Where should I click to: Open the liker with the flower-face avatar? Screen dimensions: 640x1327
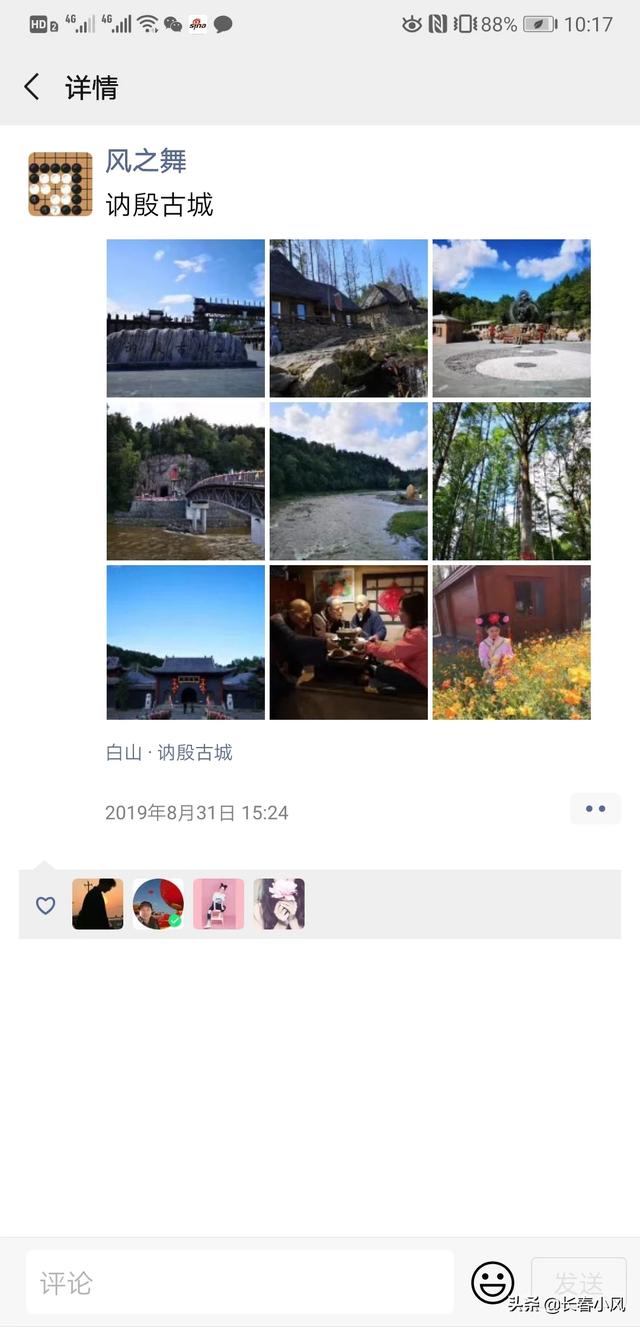pyautogui.click(x=279, y=904)
